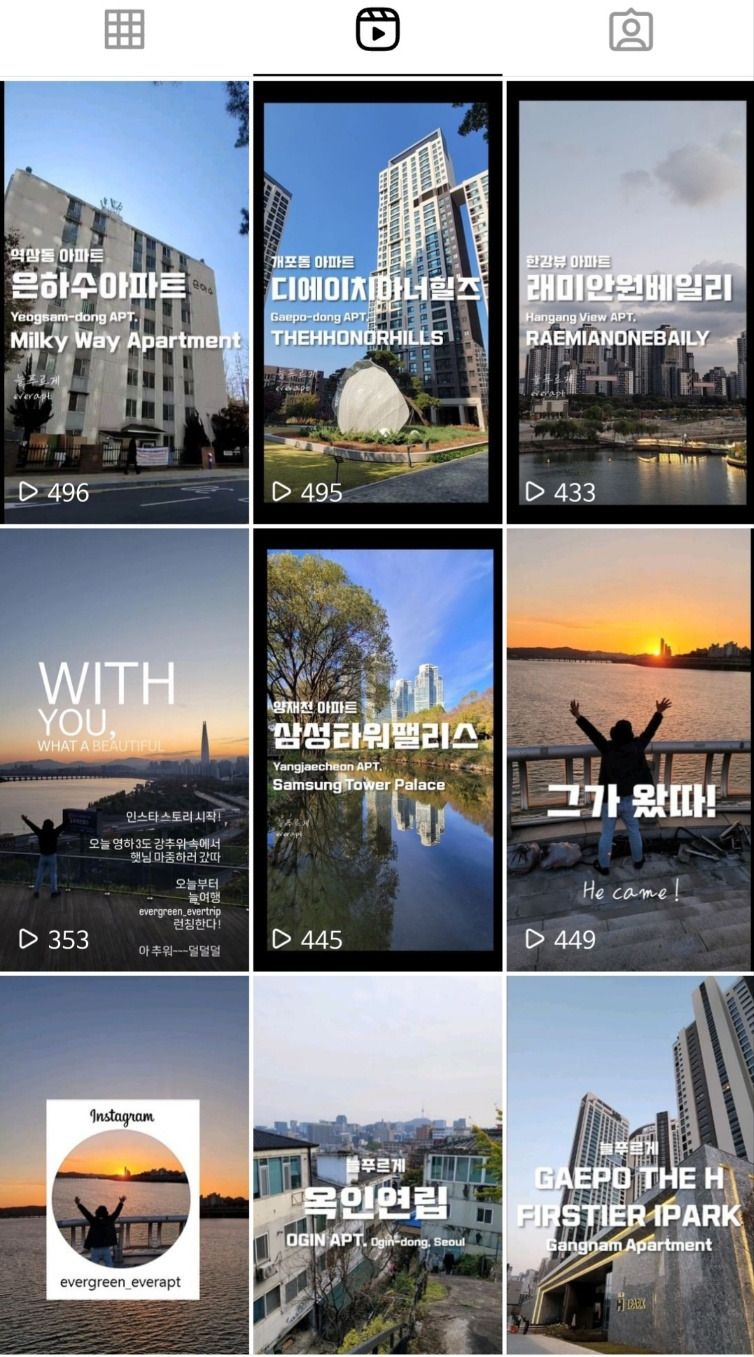Open the THEHHONORHILLS reel
The image size is (754, 1357).
(377, 302)
